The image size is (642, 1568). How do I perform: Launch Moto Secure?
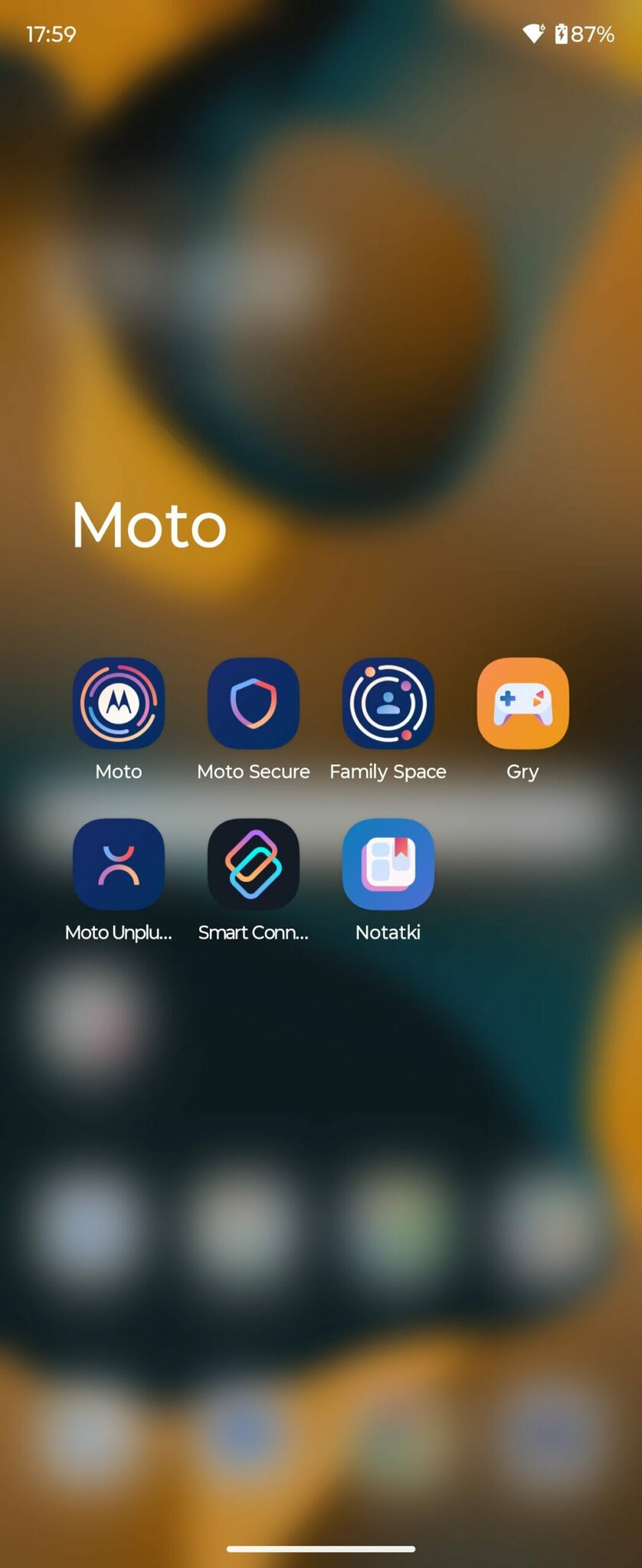click(254, 703)
